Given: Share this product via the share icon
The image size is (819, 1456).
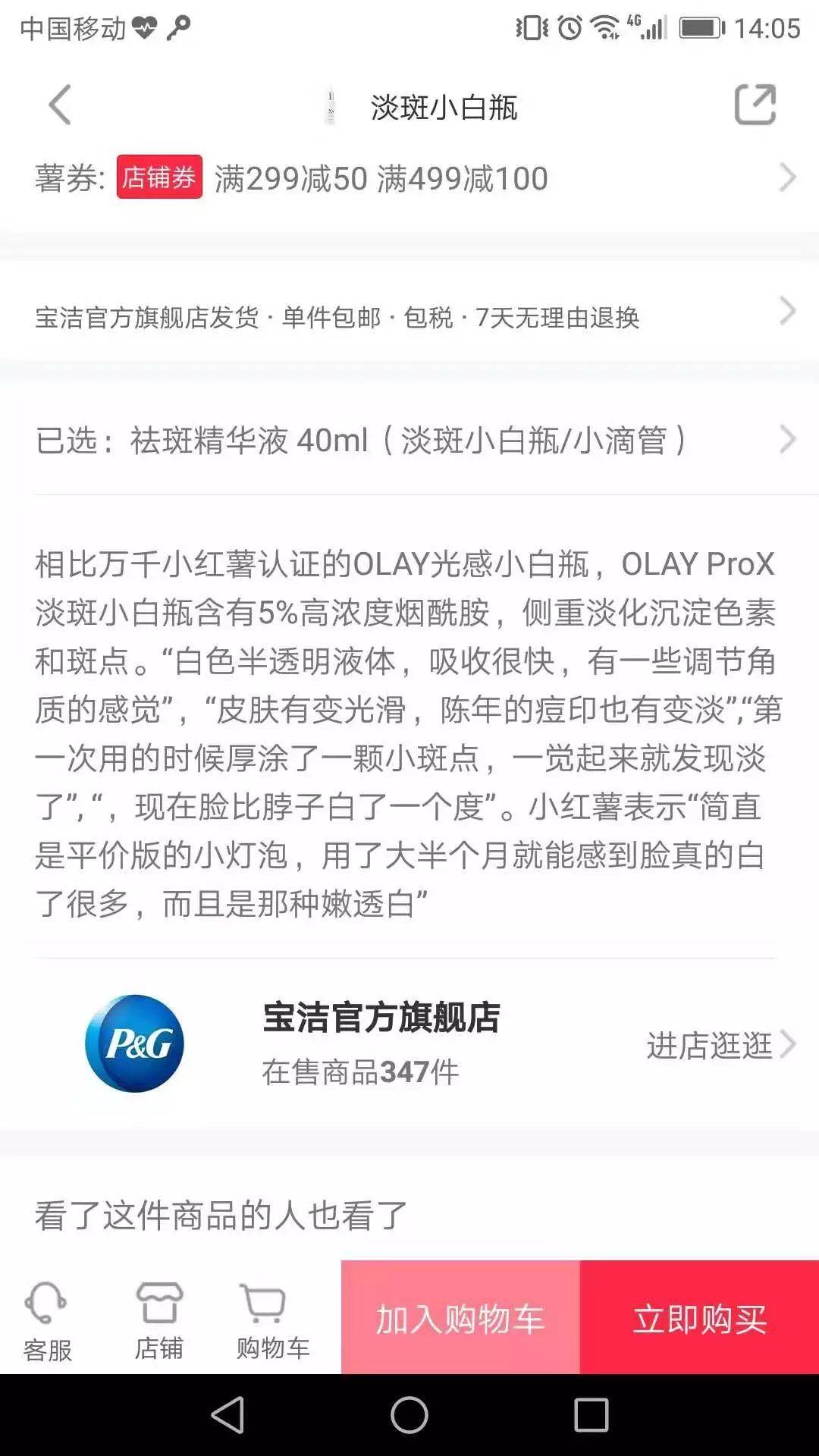Looking at the screenshot, I should (x=755, y=105).
